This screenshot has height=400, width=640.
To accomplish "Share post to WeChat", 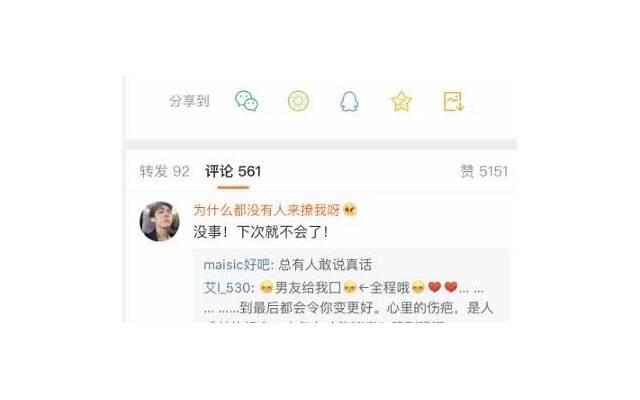I will [x=246, y=101].
